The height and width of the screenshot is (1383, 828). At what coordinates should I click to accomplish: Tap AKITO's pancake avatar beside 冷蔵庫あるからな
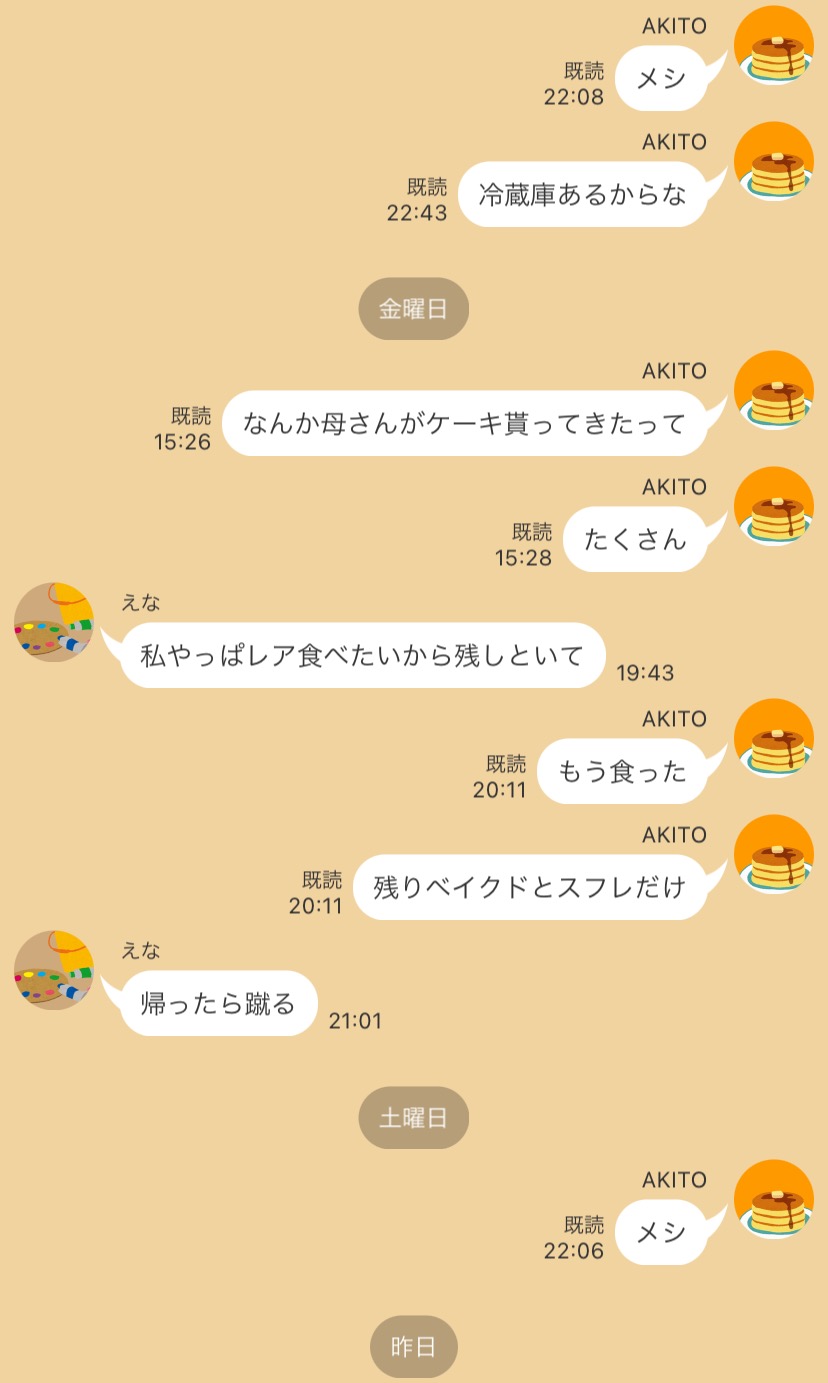[x=774, y=162]
